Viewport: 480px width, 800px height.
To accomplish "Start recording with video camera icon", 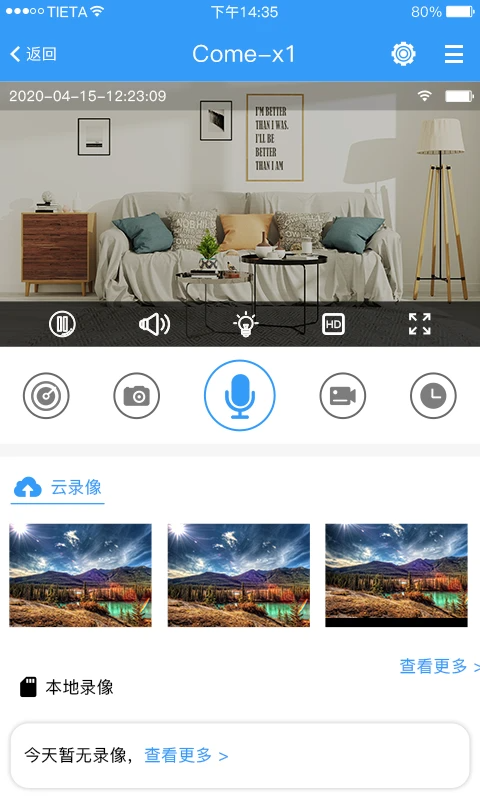I will (343, 396).
